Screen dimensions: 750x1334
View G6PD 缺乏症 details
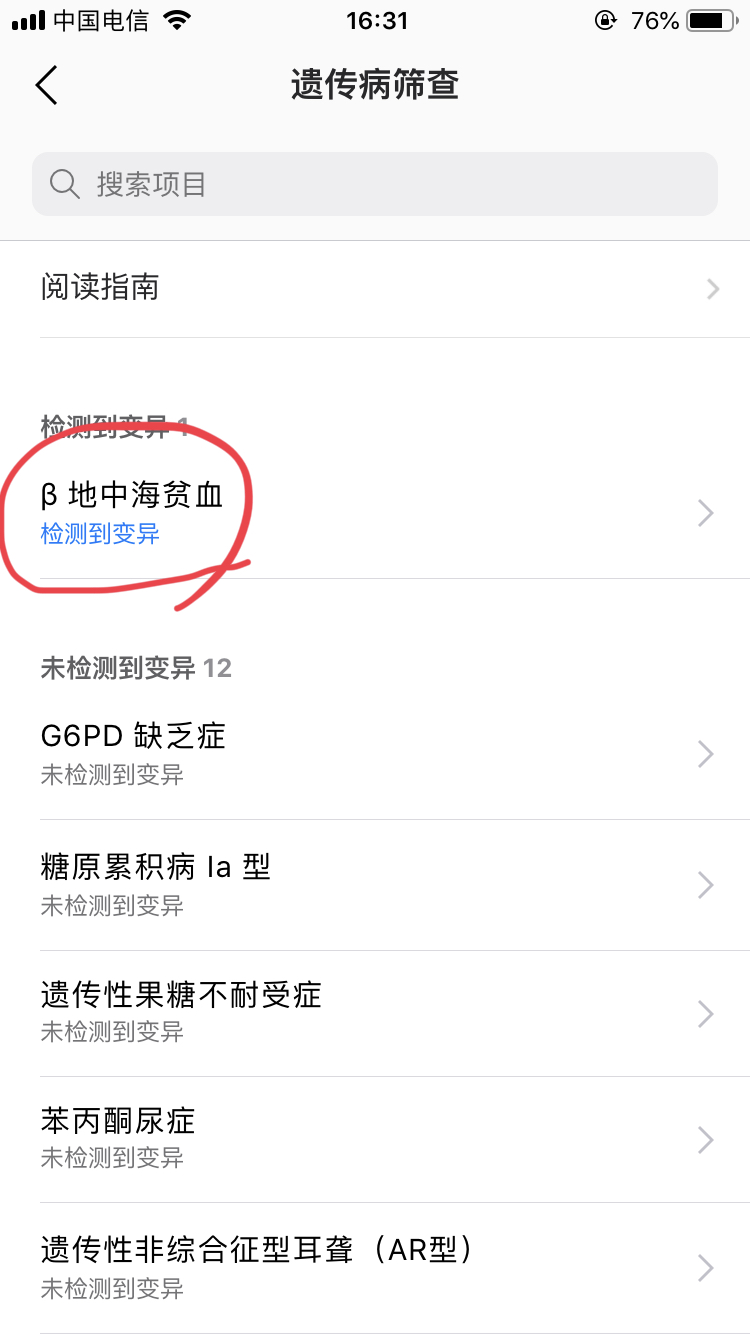(x=375, y=753)
